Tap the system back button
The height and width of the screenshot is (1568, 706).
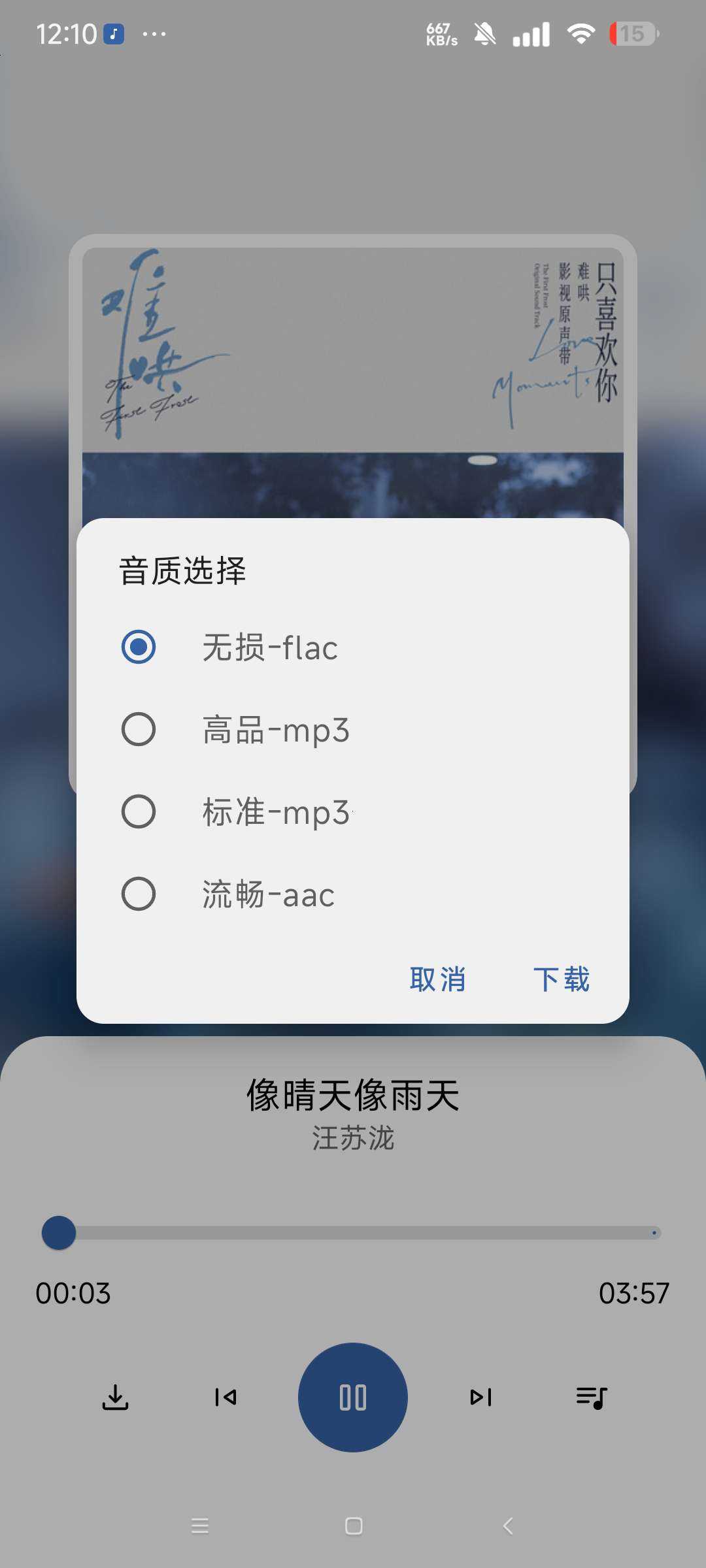(x=508, y=1526)
